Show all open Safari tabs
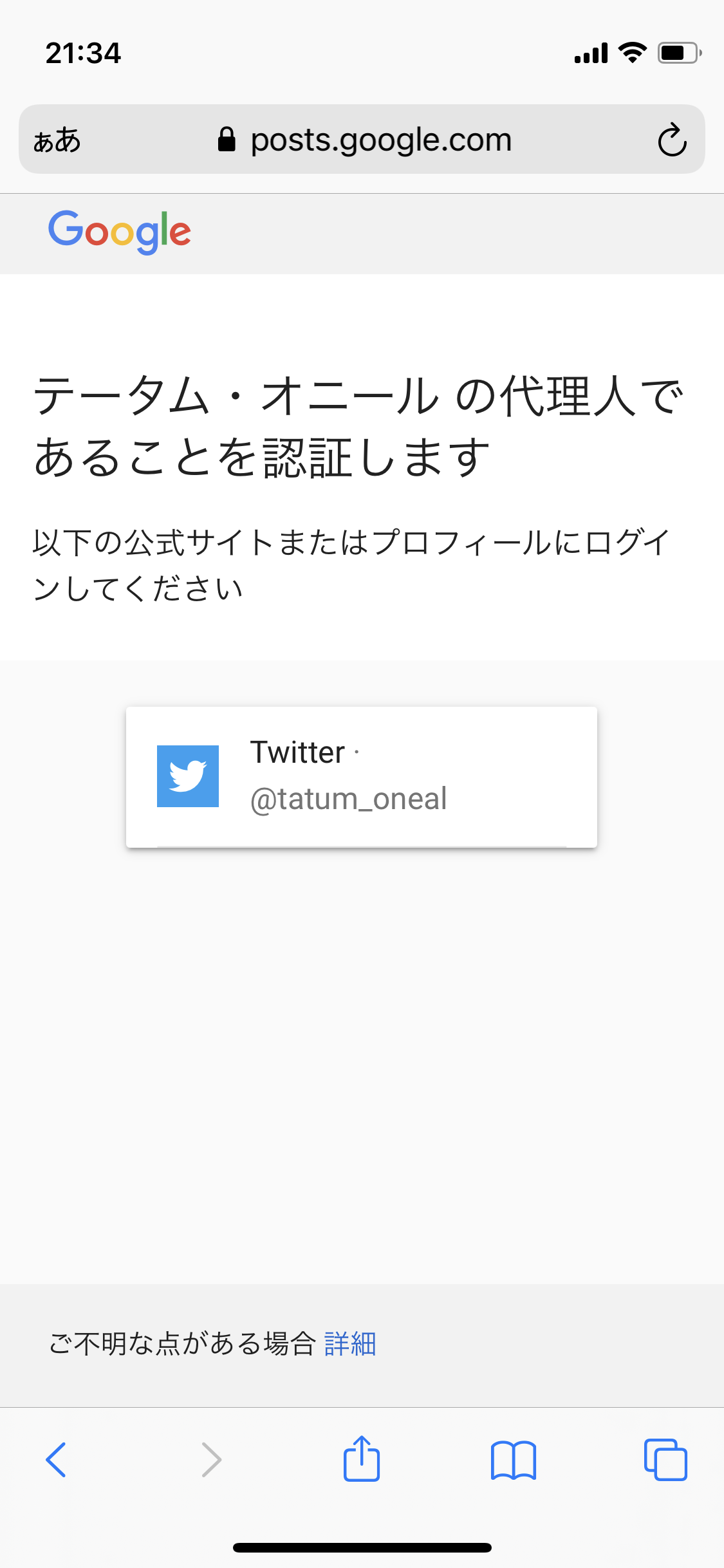Screen dimensions: 724x1568 tap(665, 1459)
